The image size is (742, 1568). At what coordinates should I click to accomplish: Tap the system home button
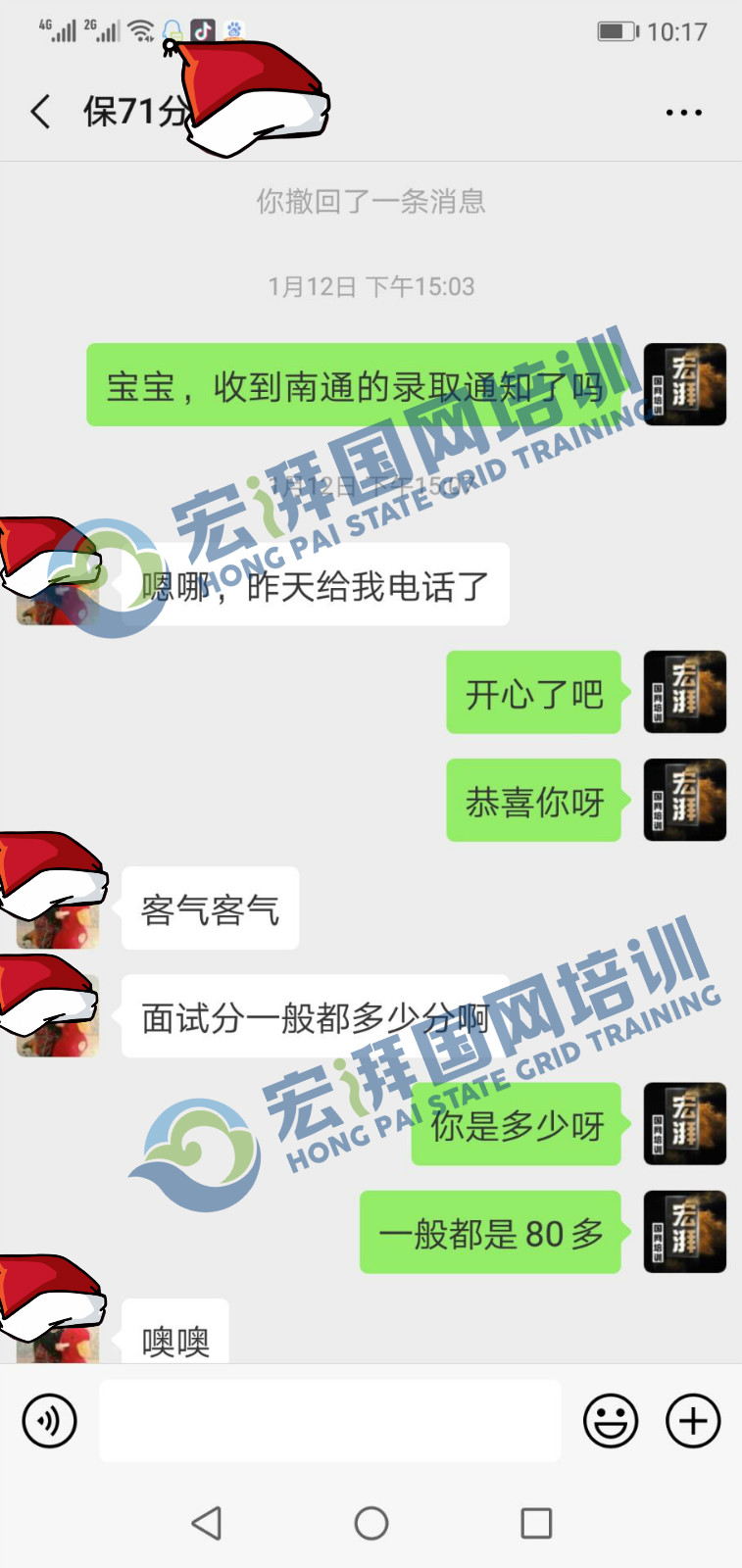pos(371,1523)
